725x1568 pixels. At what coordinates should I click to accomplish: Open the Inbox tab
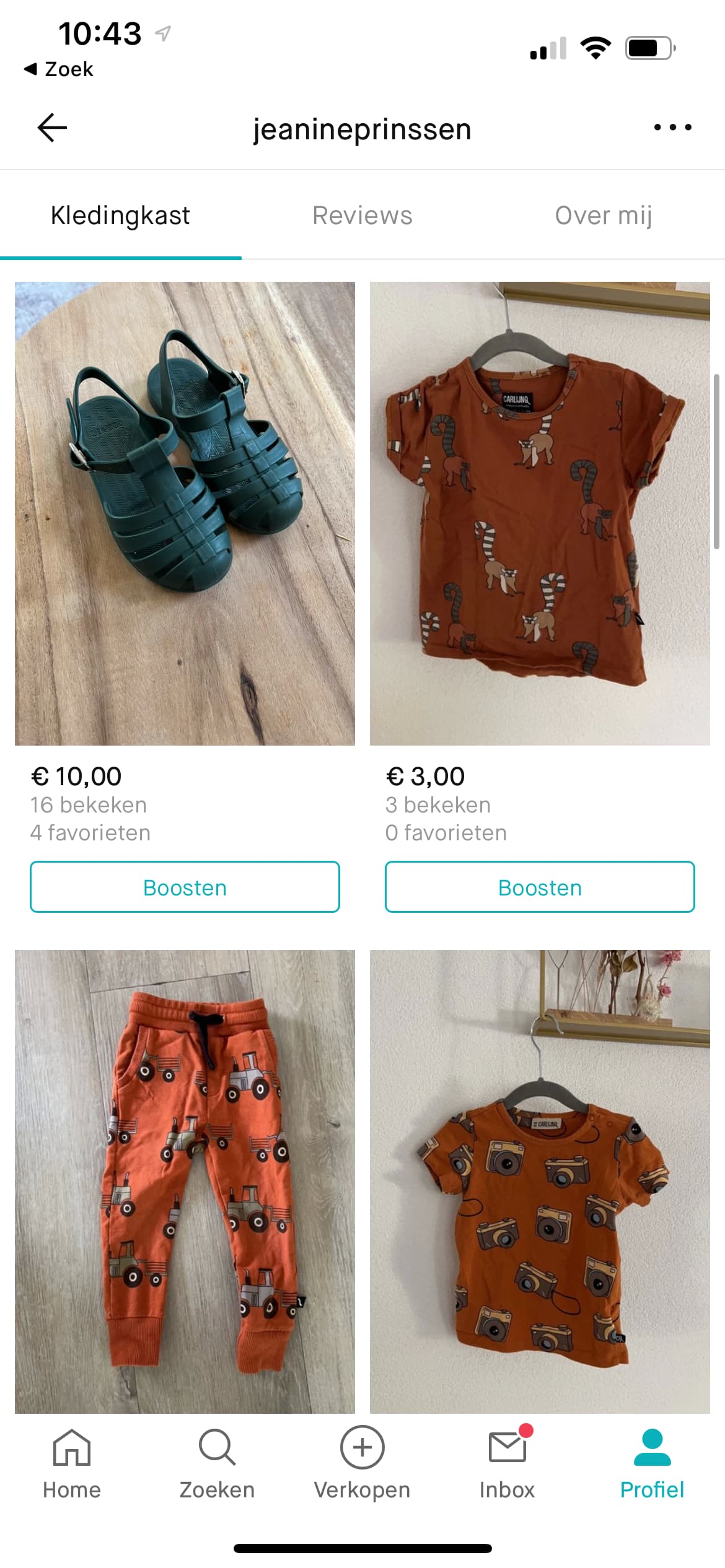[507, 1465]
